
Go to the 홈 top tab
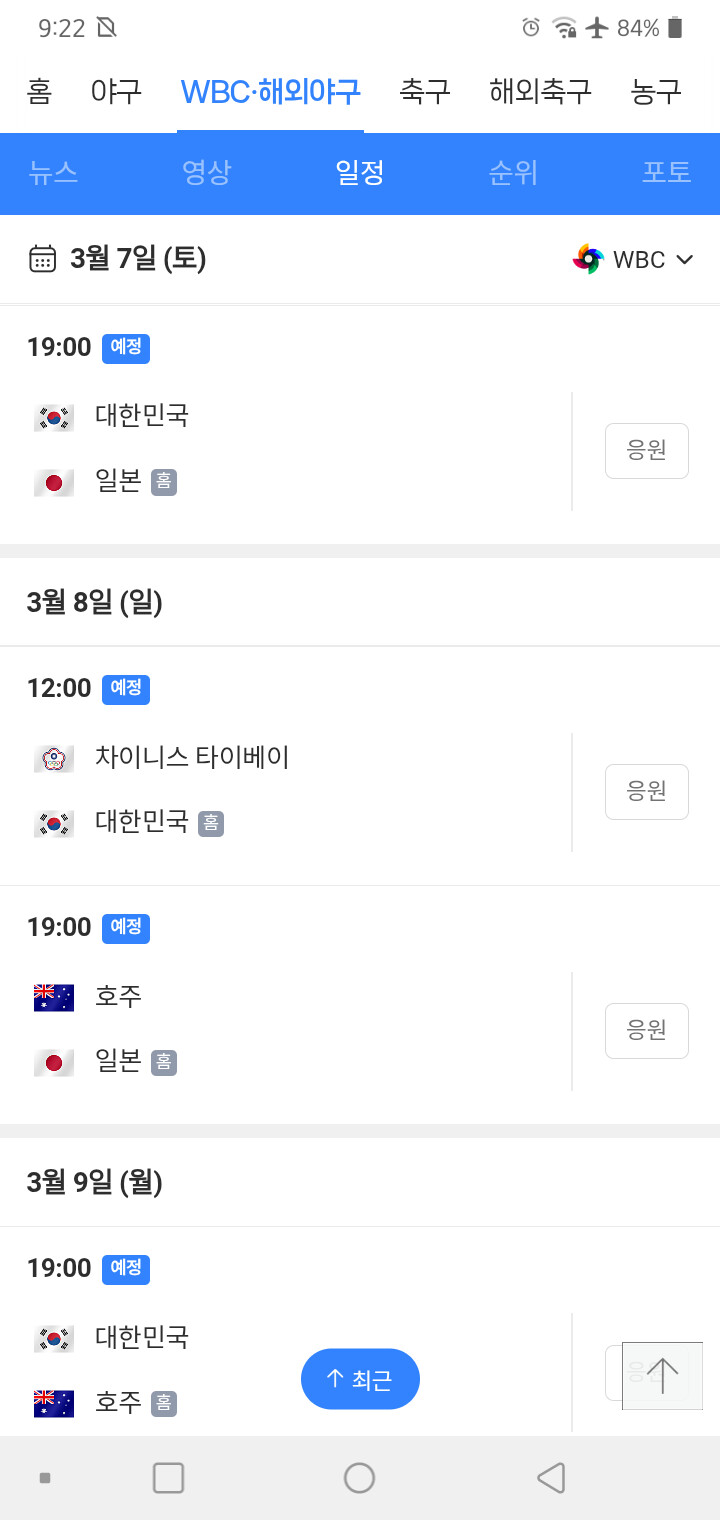[39, 92]
